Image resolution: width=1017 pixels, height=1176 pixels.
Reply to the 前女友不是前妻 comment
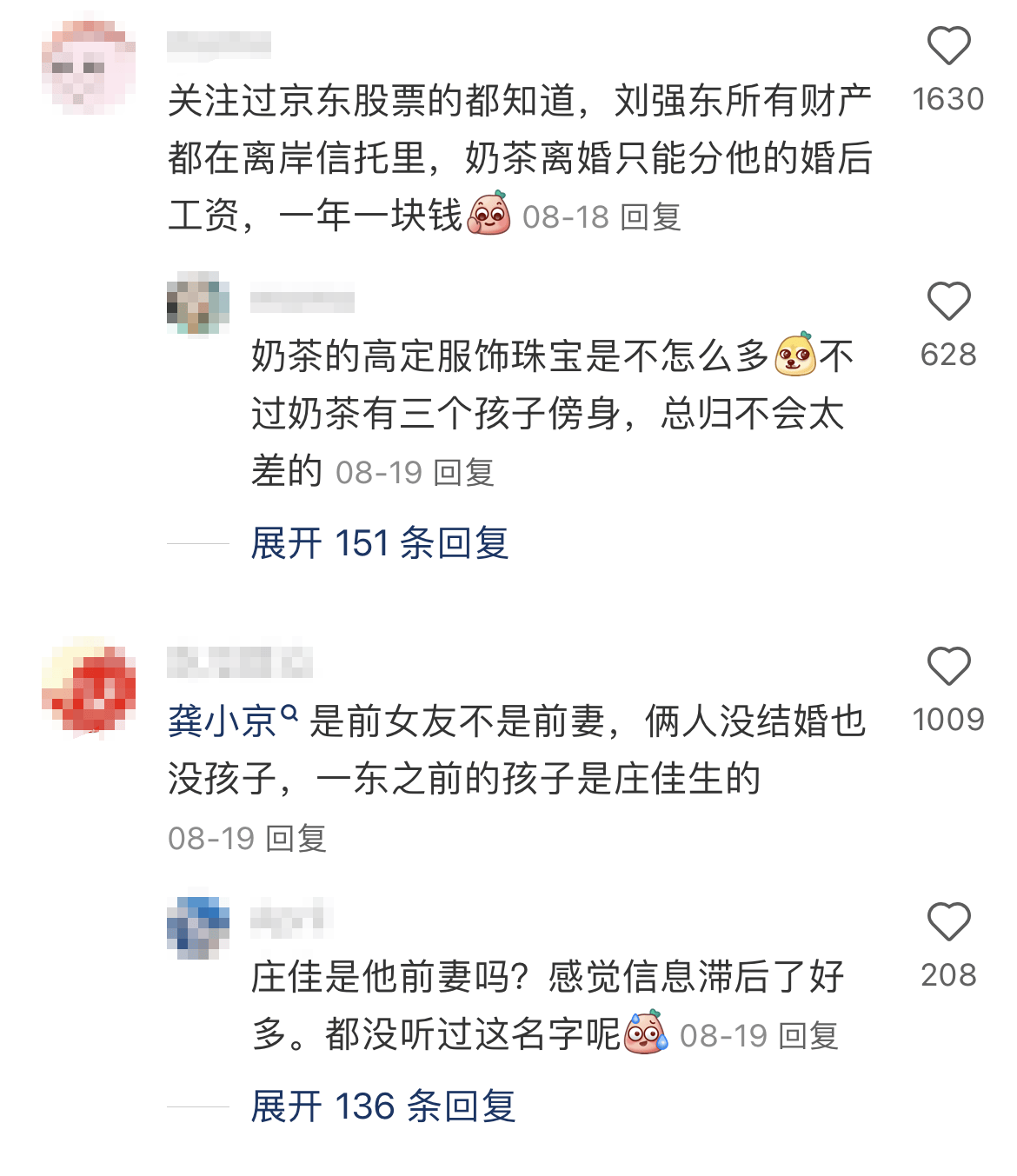[296, 839]
